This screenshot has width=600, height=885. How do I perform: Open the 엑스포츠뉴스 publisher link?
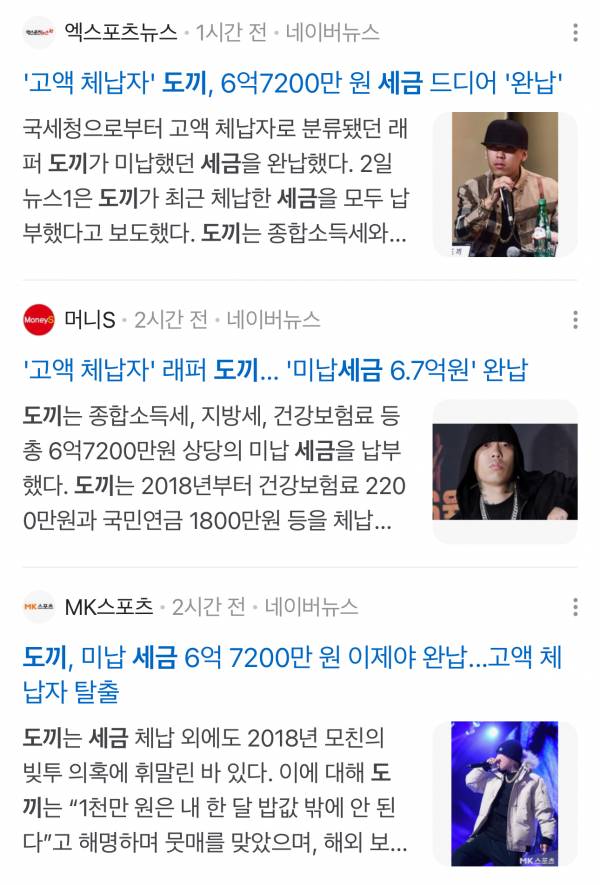(x=120, y=32)
